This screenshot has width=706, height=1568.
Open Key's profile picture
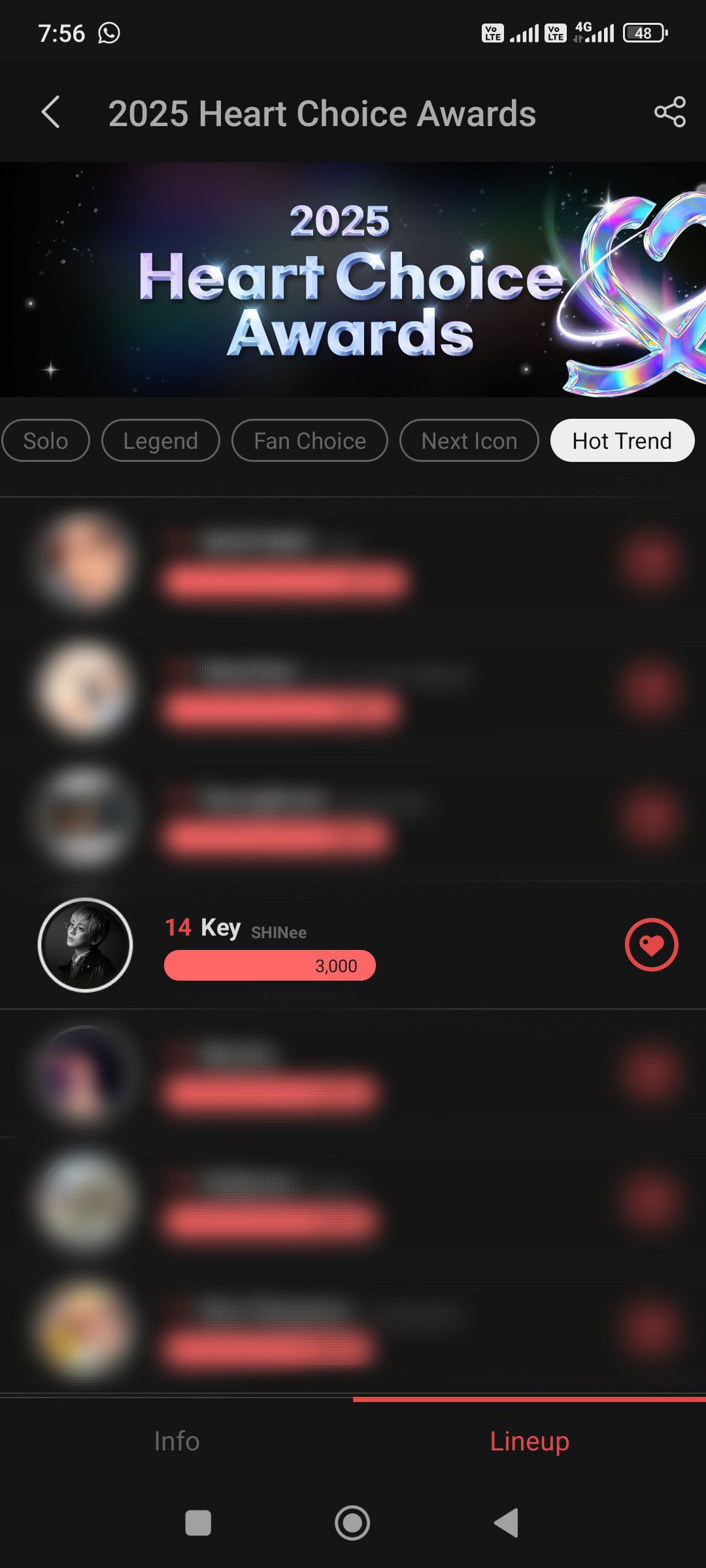pyautogui.click(x=86, y=945)
